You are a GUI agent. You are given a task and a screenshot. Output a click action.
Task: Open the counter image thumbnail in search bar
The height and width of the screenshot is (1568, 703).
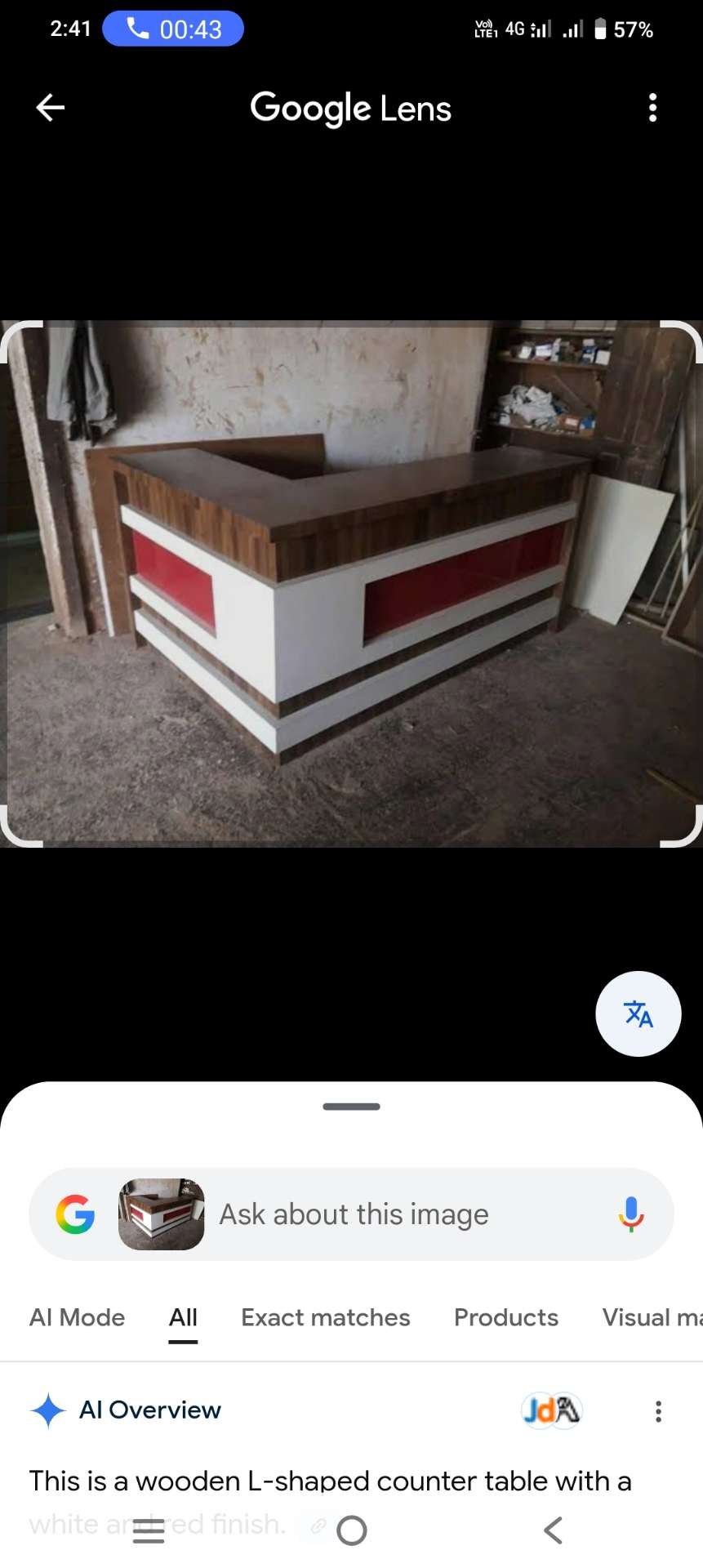(161, 1214)
